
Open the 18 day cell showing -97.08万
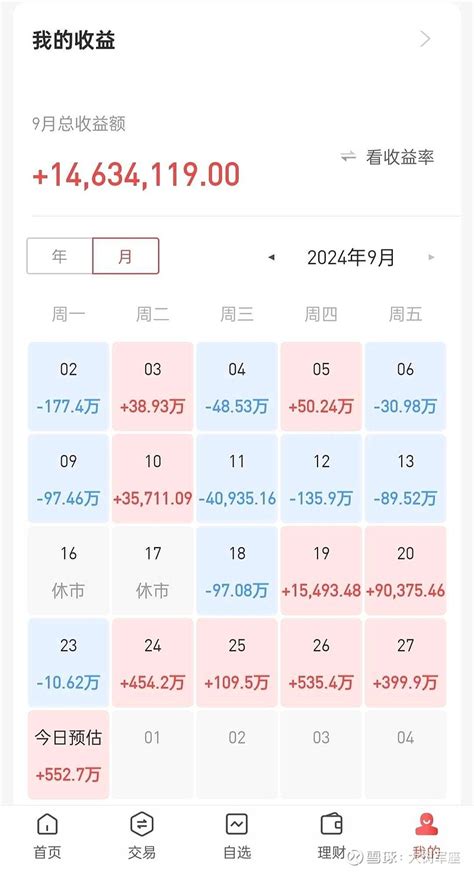237,571
